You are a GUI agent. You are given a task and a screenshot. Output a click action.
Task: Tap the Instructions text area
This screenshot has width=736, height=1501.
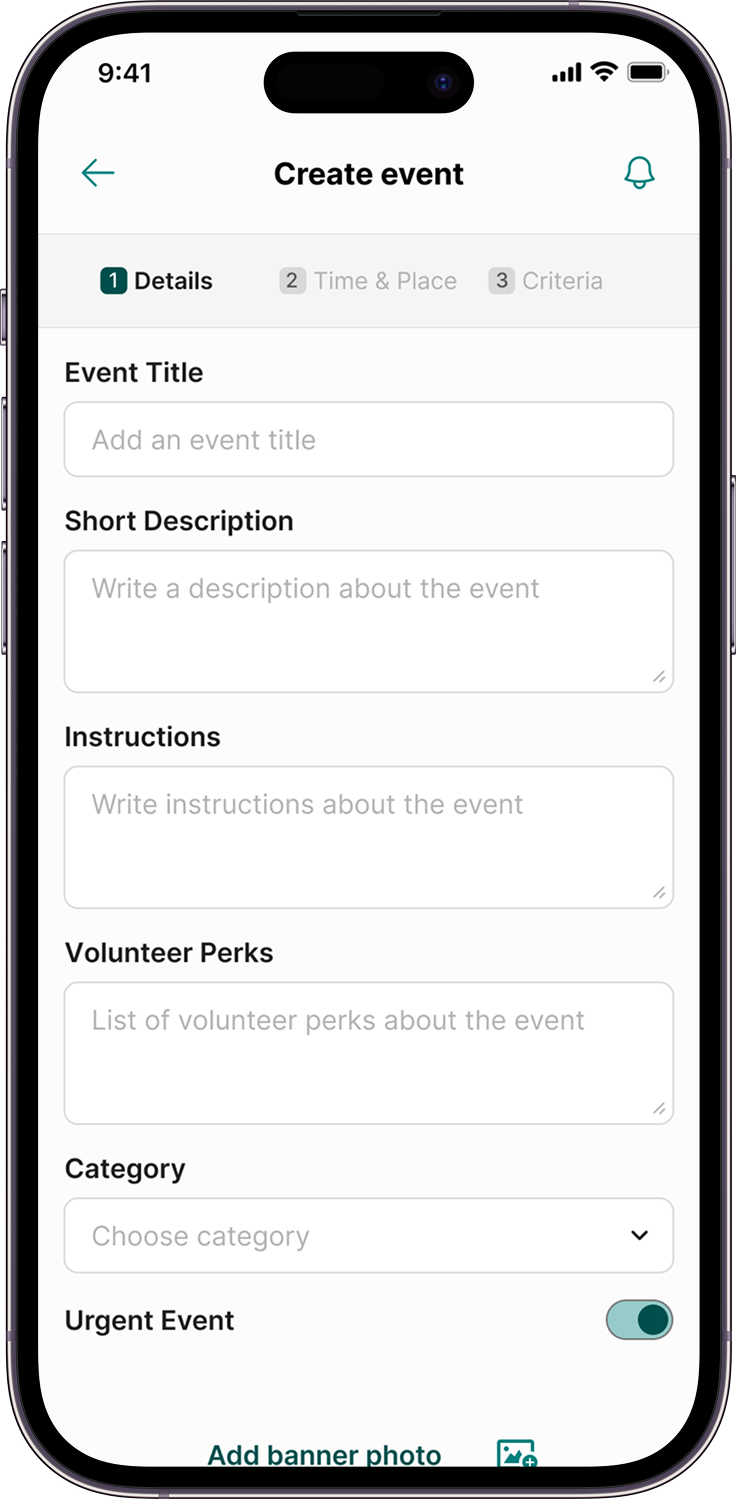coord(368,837)
